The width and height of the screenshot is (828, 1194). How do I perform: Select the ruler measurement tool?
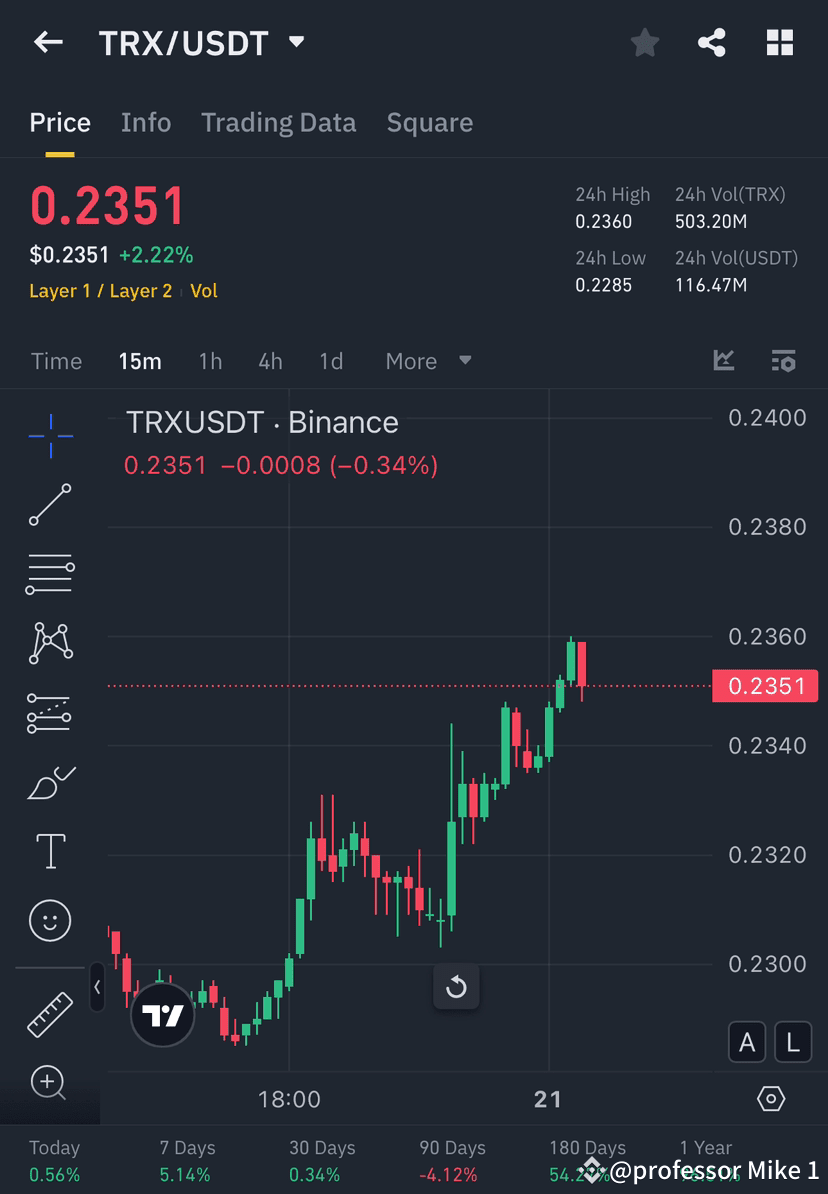(50, 1013)
